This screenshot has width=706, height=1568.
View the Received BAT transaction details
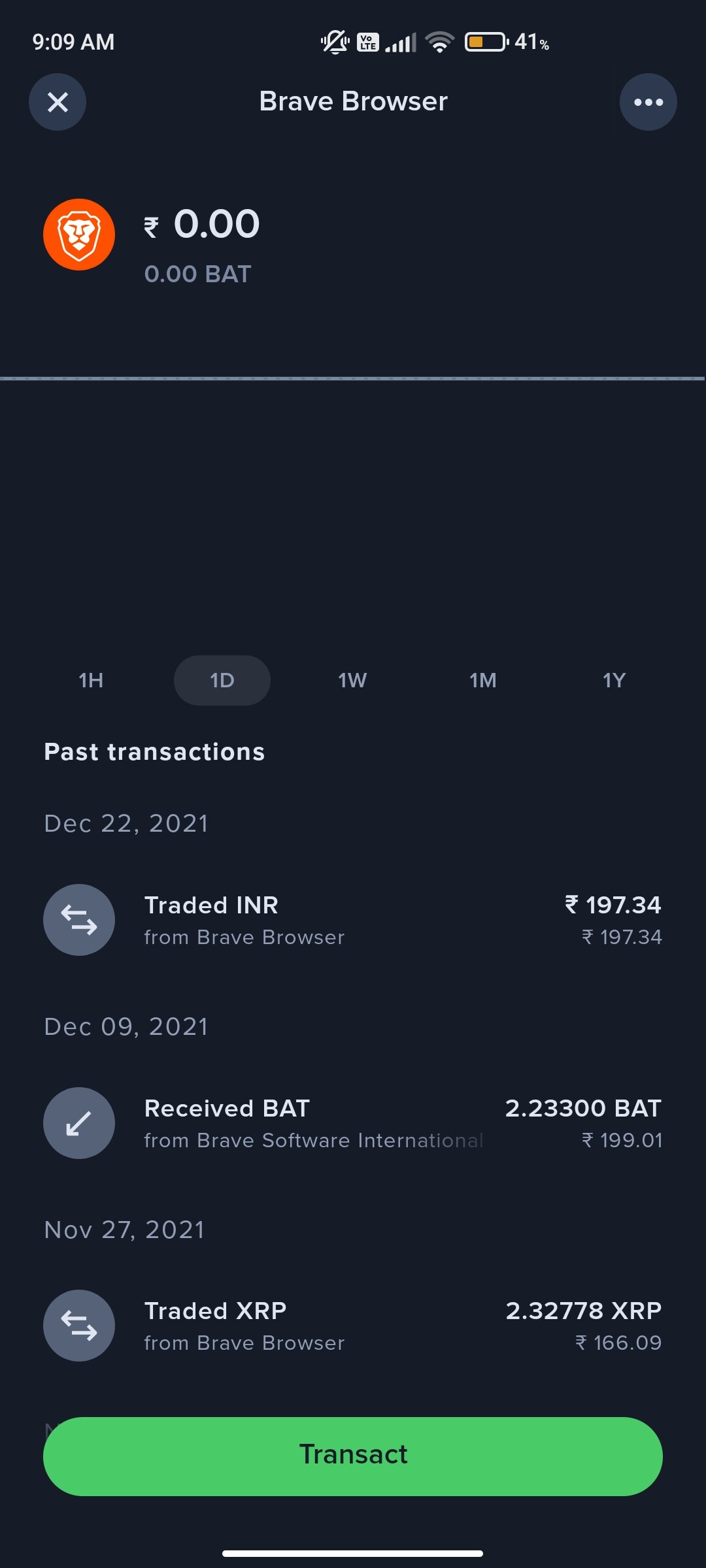(x=353, y=1123)
